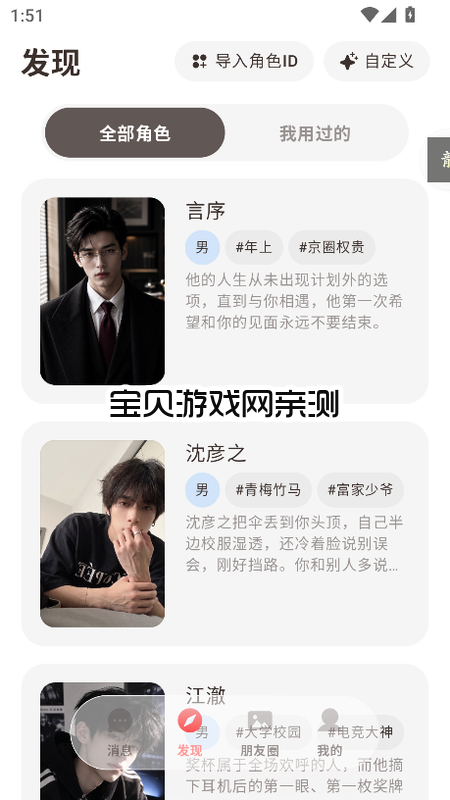Select the 全部角色 segment
The width and height of the screenshot is (450, 800).
(x=135, y=133)
